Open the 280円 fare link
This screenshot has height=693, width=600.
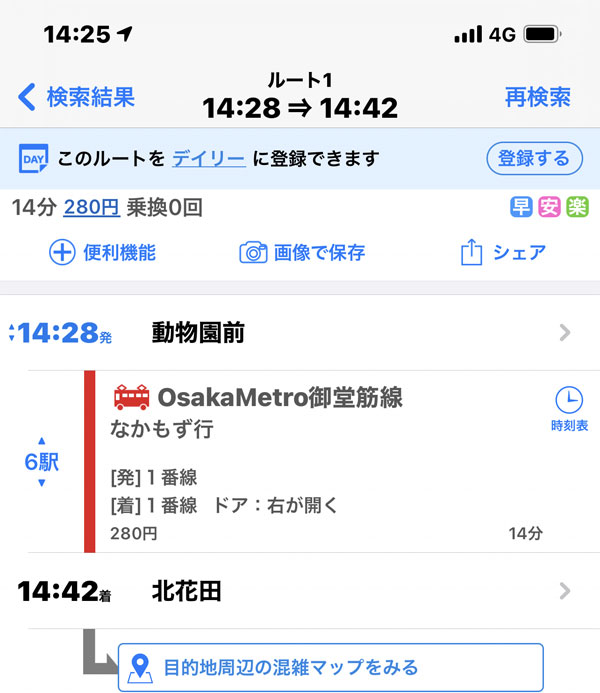(91, 208)
